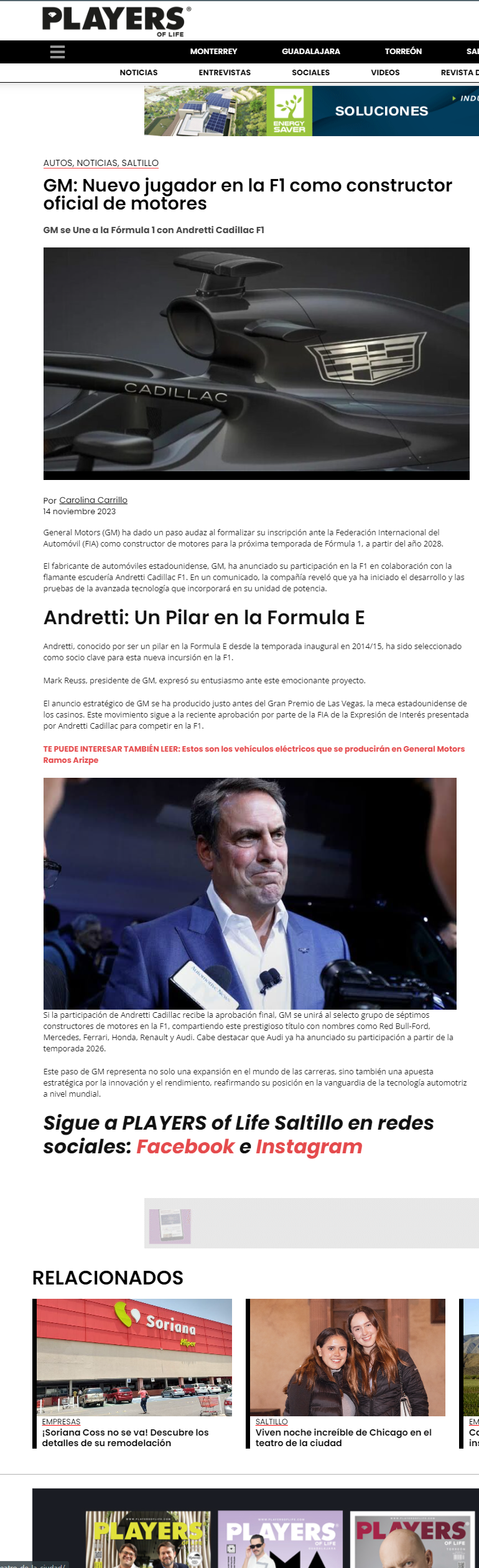
Task: Open author Carolina Carrillo's page
Action: tap(93, 500)
